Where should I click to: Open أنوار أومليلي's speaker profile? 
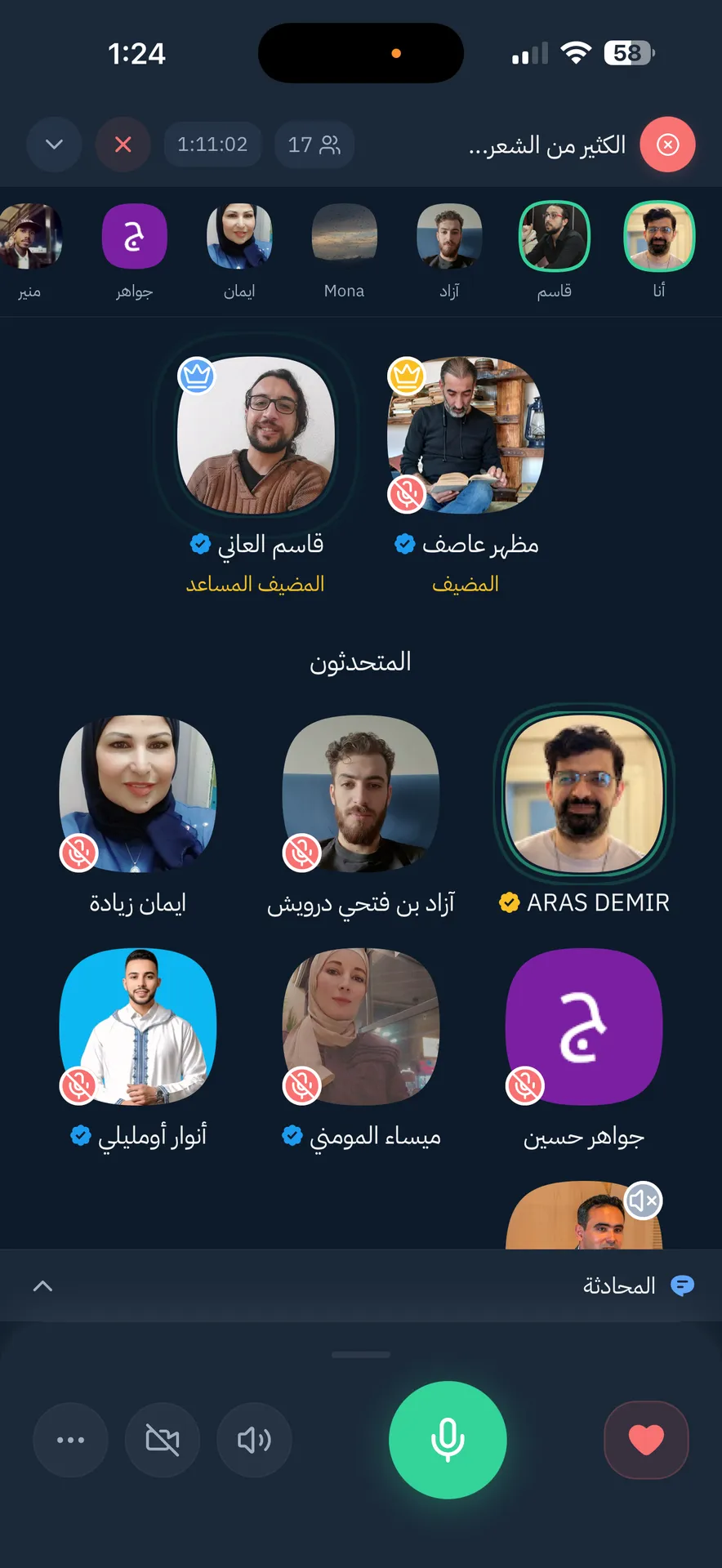click(137, 1027)
